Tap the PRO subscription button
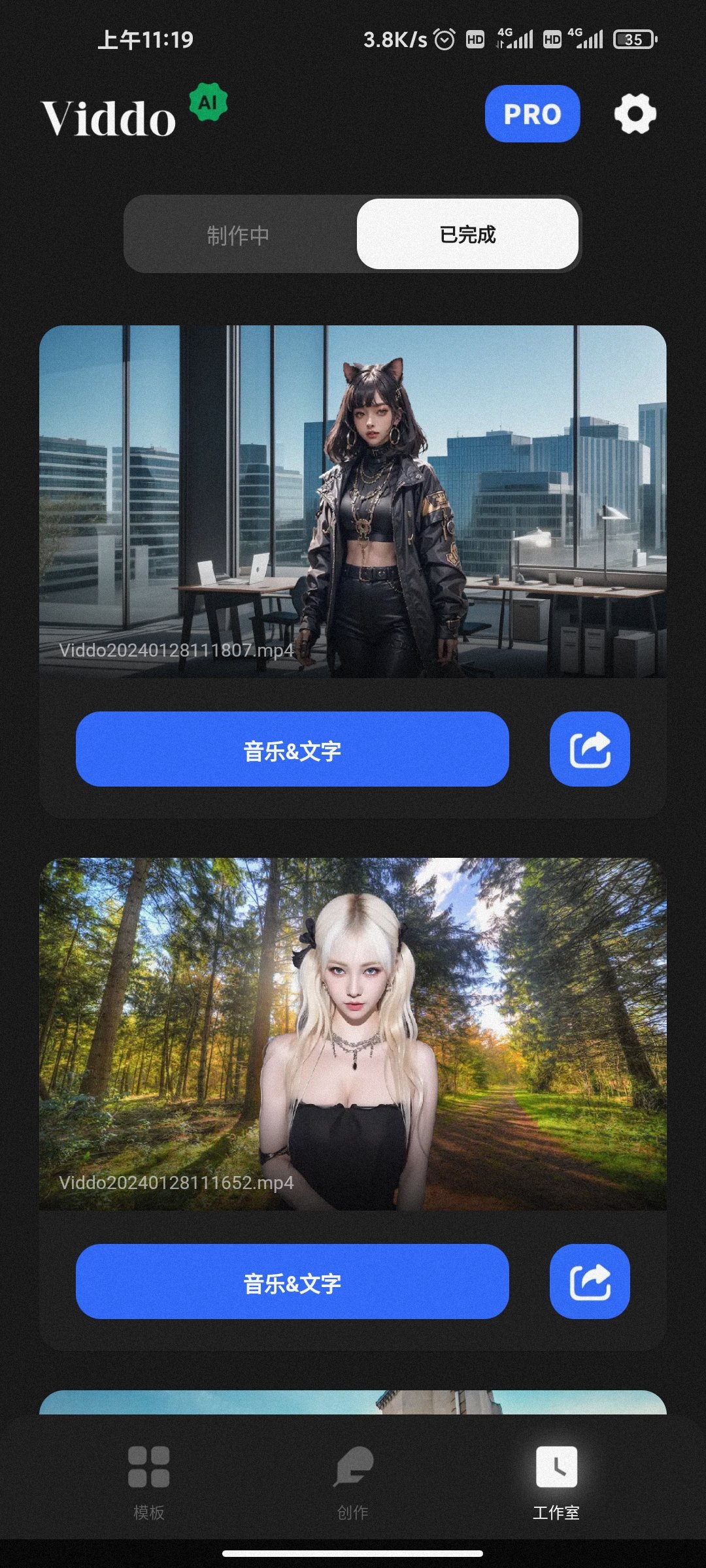 (x=532, y=114)
